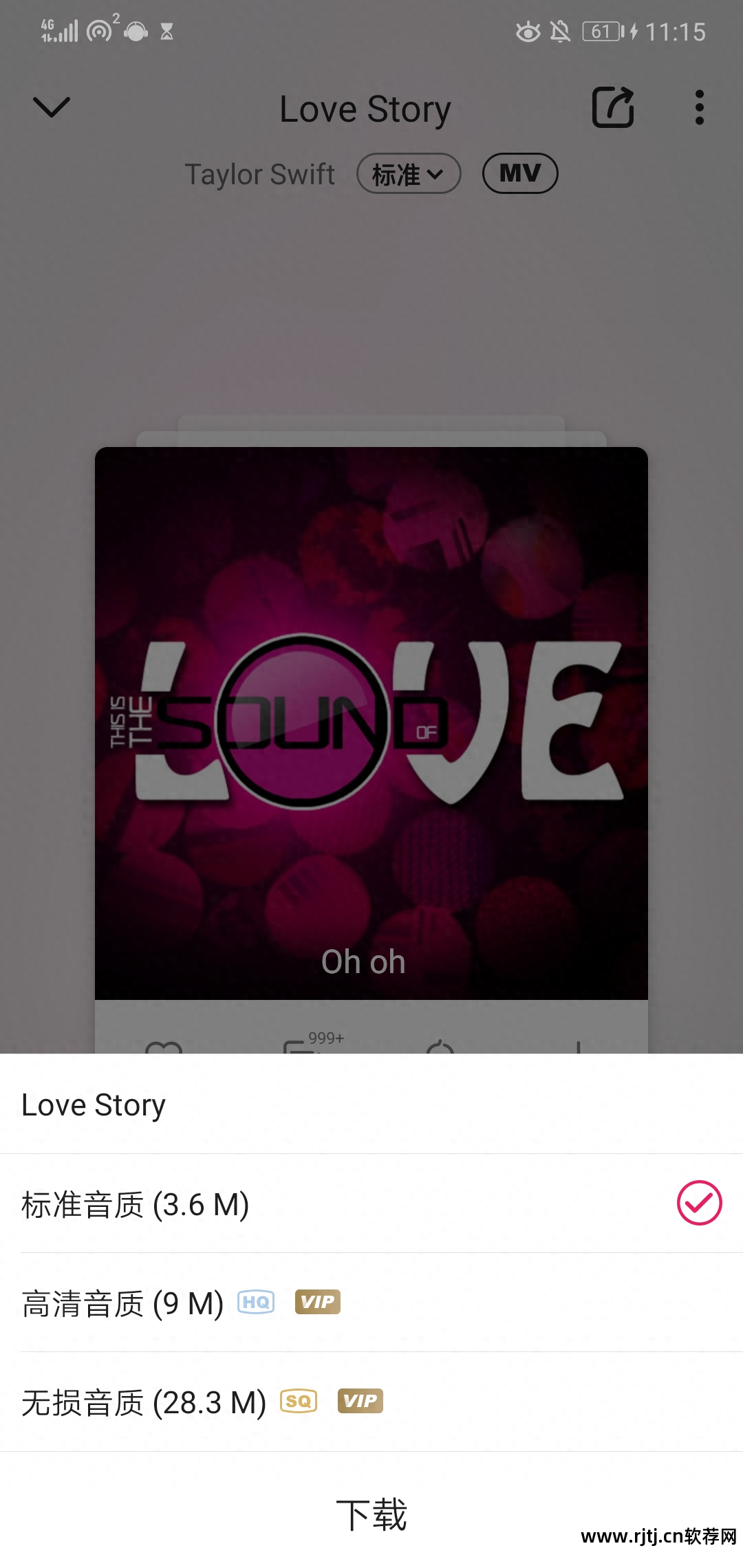Collapse the player with the down chevron
Screen dimensions: 743x1568
click(x=52, y=107)
